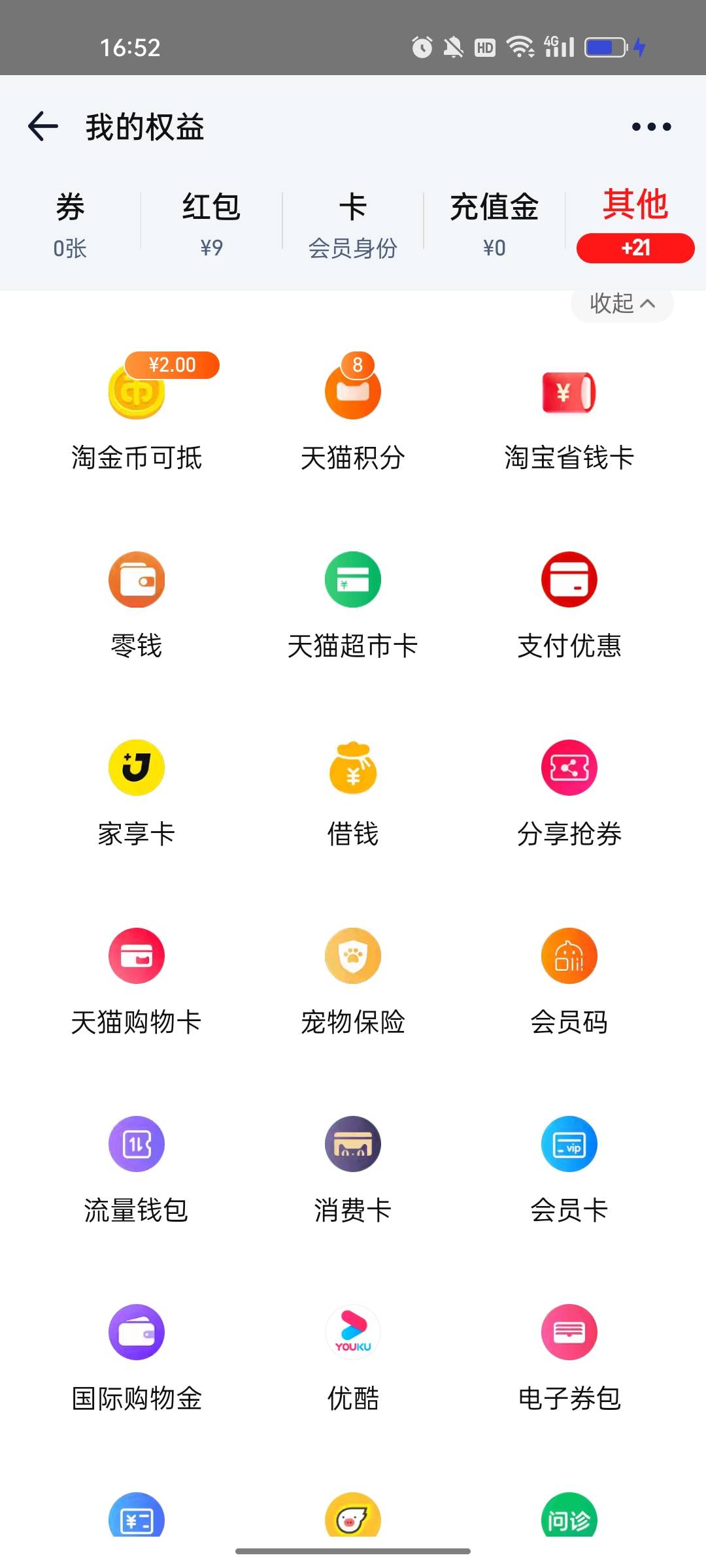Go back from 我的权益 page
The width and height of the screenshot is (706, 1568).
(x=43, y=126)
